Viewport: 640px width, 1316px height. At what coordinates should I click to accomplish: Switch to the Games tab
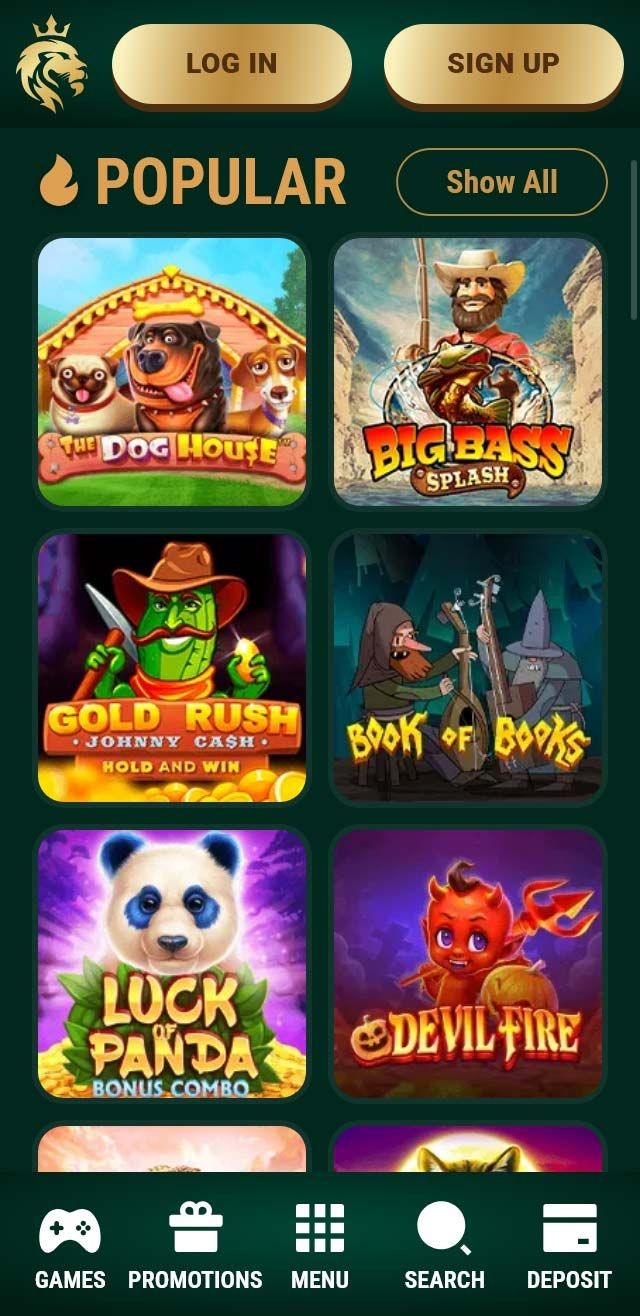[70, 1246]
